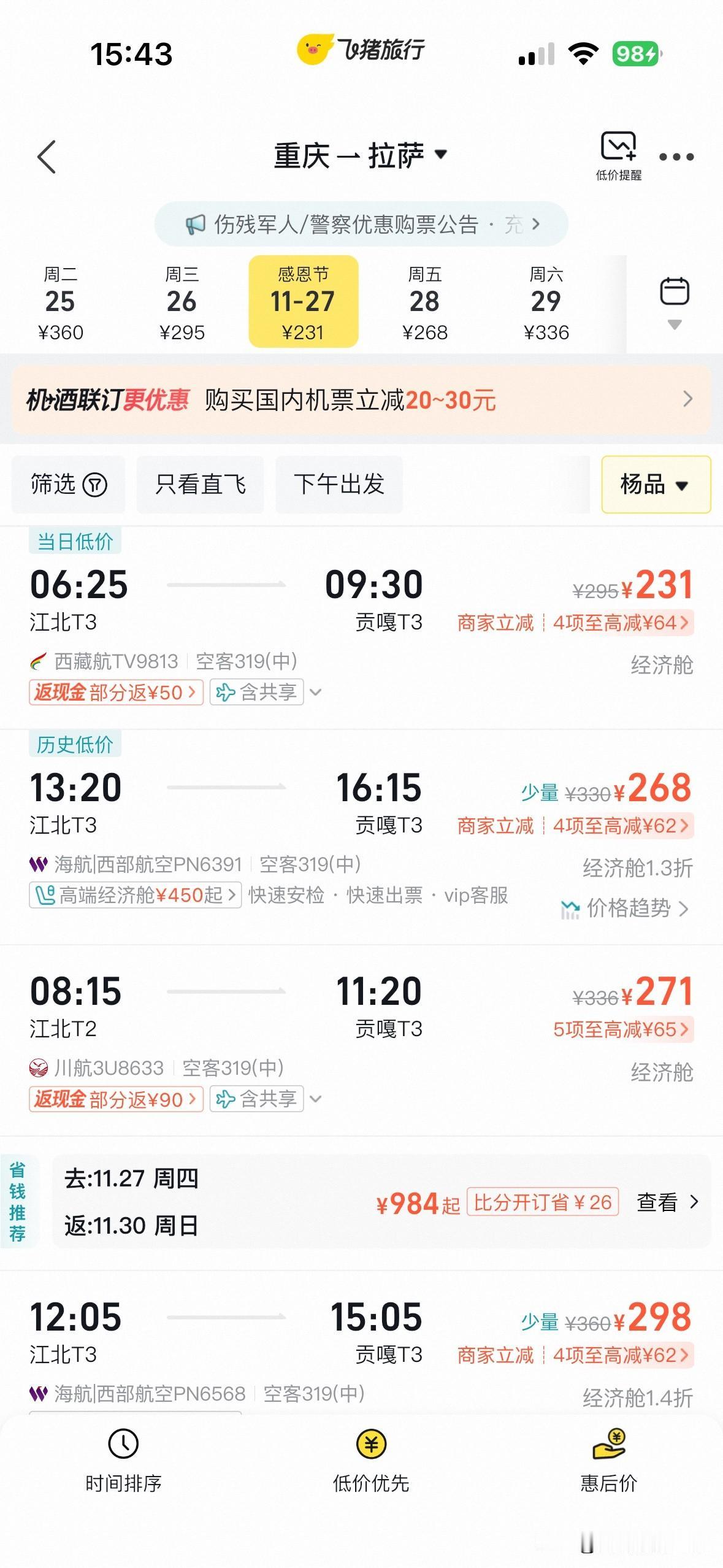This screenshot has height=1568, width=723.
Task: Enable the 下午出发 departure filter
Action: tap(339, 485)
